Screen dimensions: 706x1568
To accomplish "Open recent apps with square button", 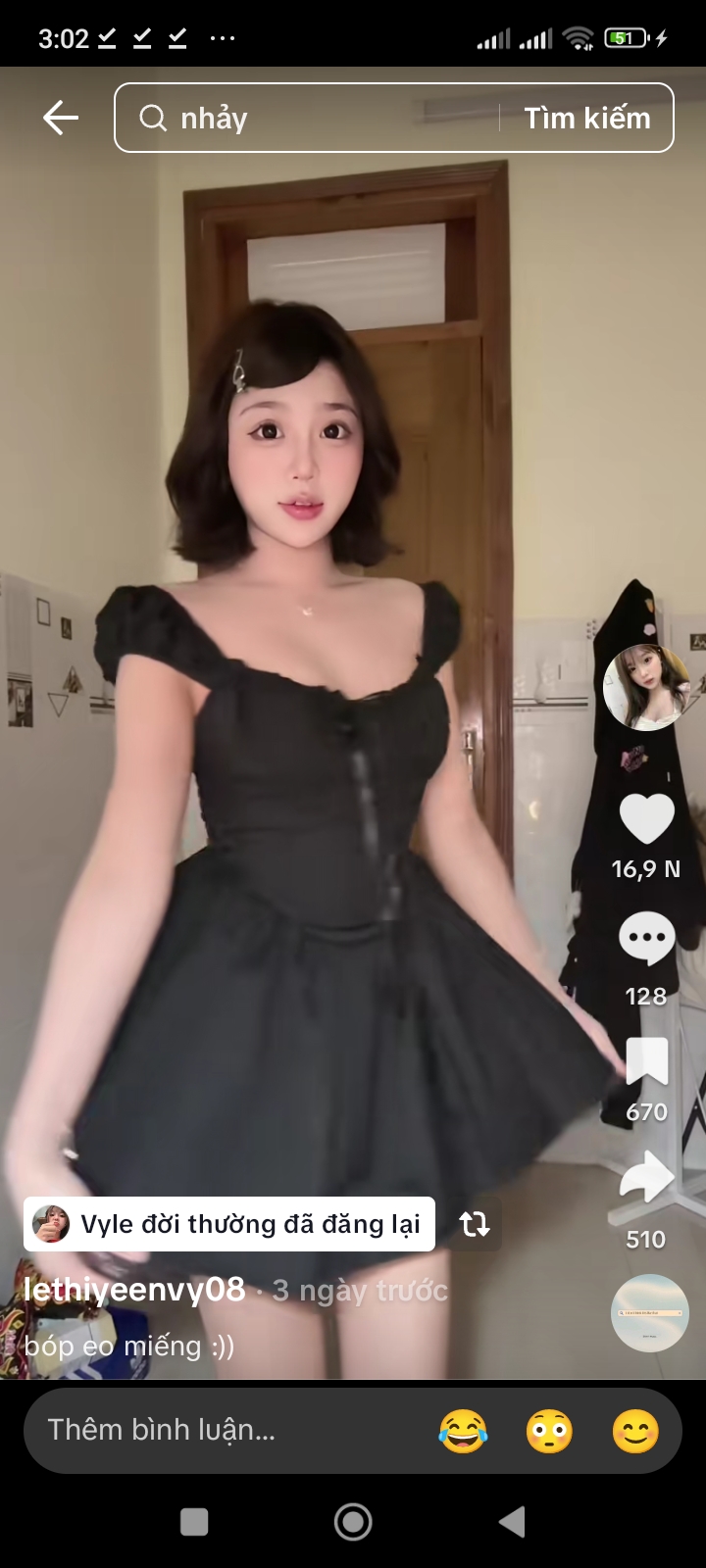I will coord(194,1522).
